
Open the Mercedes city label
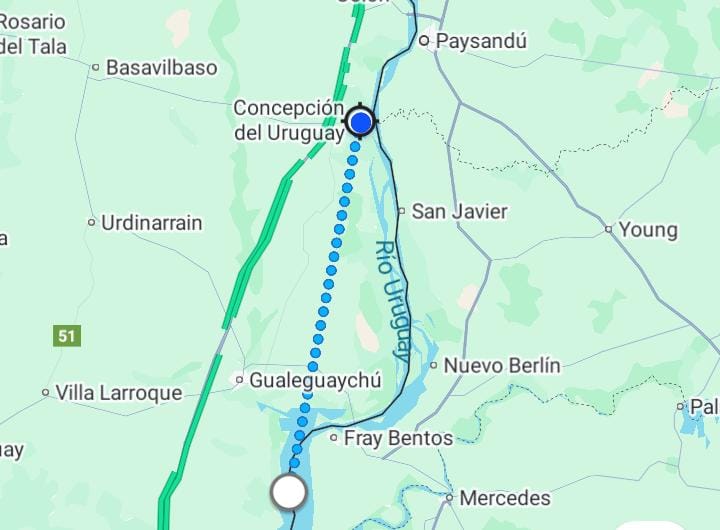tap(504, 497)
